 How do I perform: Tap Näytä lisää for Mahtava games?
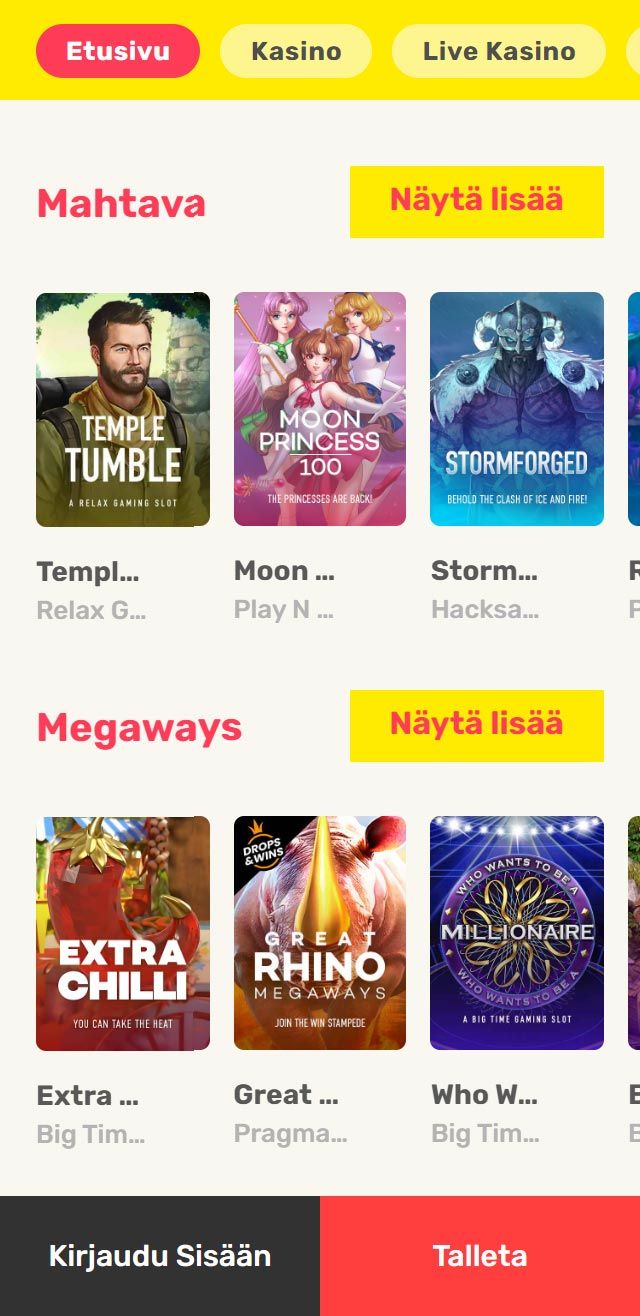tap(476, 201)
